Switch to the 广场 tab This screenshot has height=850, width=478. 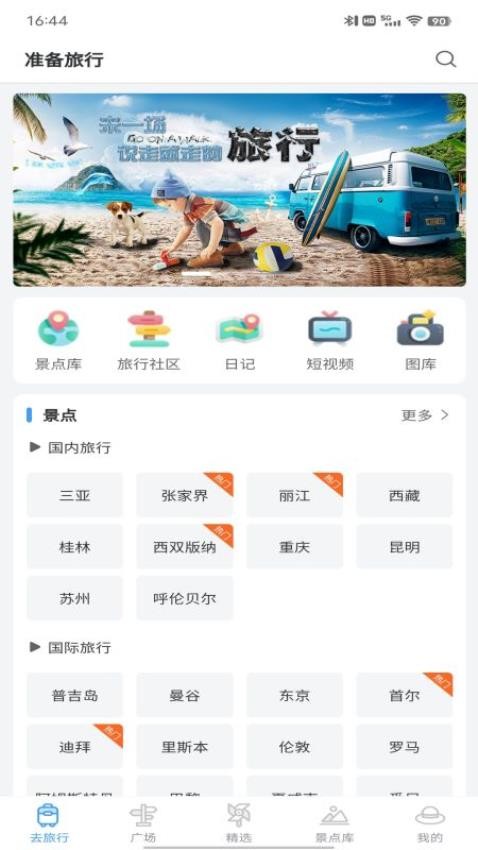144,823
